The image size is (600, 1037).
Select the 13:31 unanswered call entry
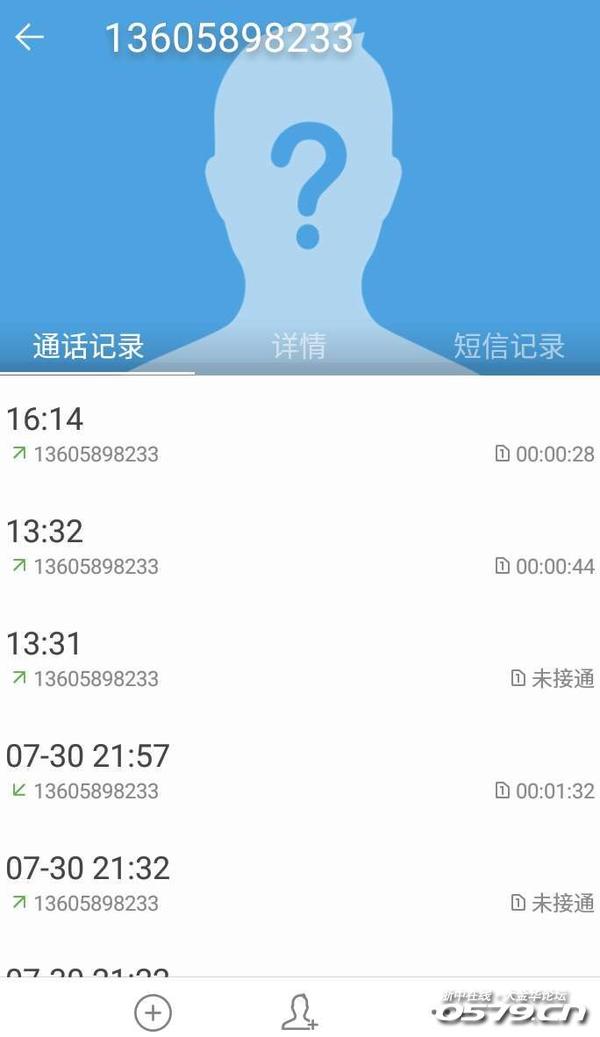(x=300, y=659)
